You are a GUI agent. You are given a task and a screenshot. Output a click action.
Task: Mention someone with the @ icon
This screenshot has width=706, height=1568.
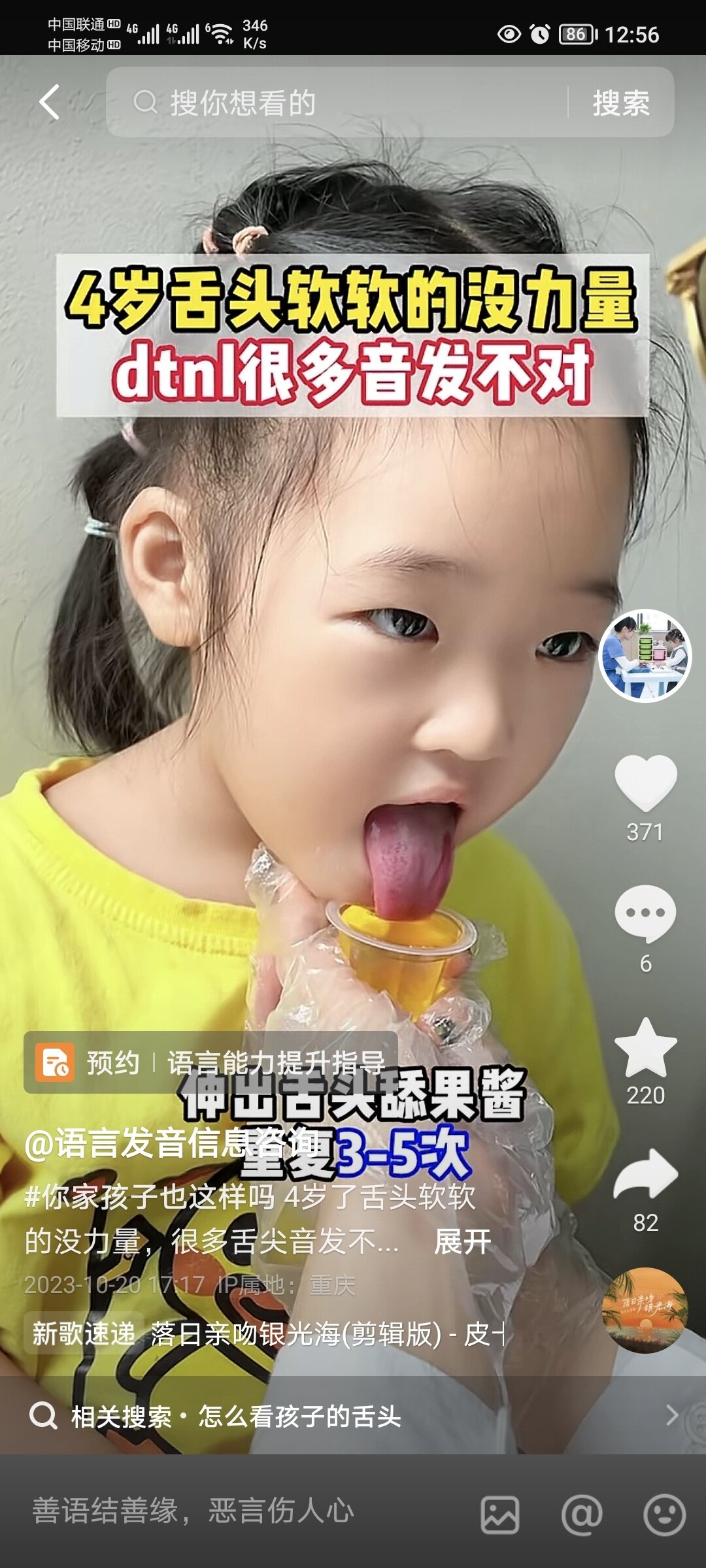(x=581, y=1514)
